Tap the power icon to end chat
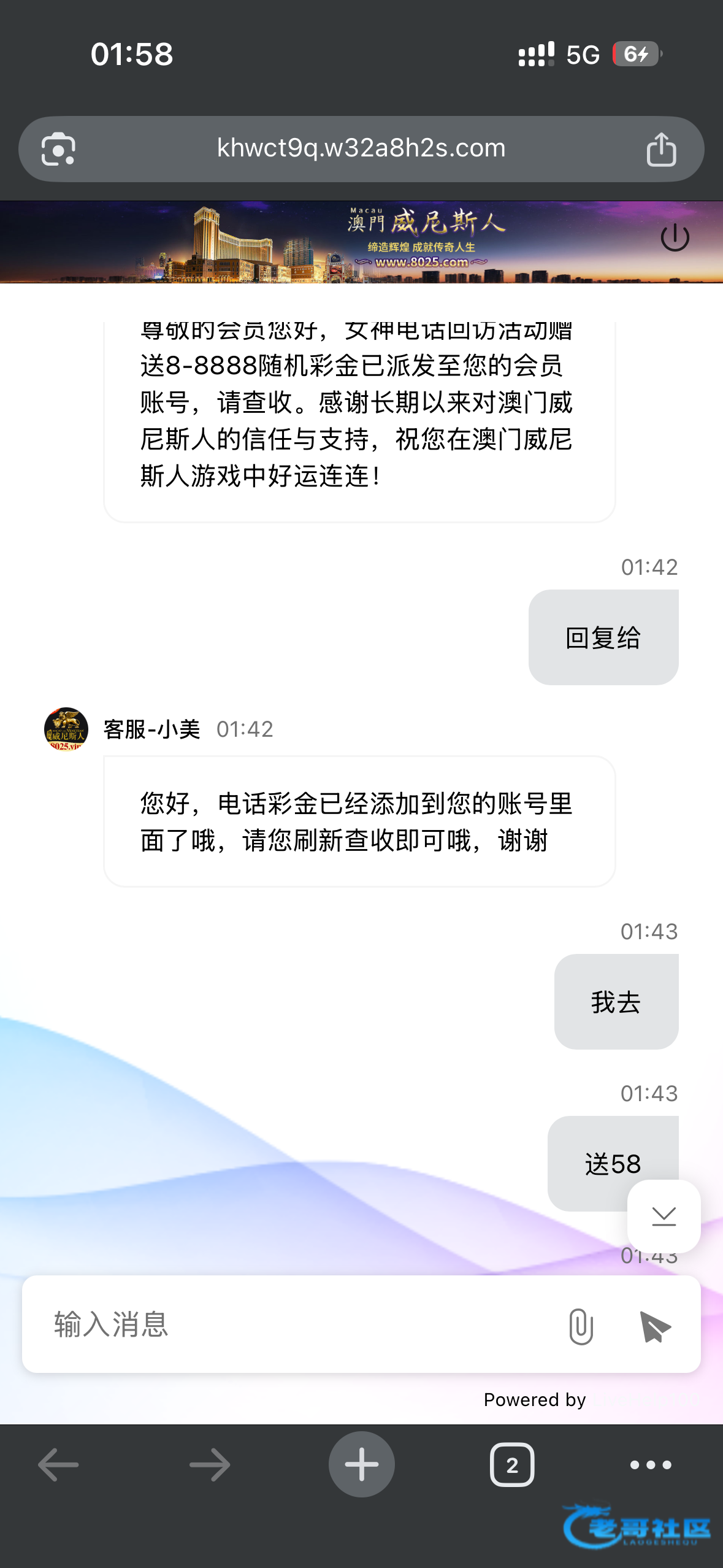 click(x=675, y=238)
